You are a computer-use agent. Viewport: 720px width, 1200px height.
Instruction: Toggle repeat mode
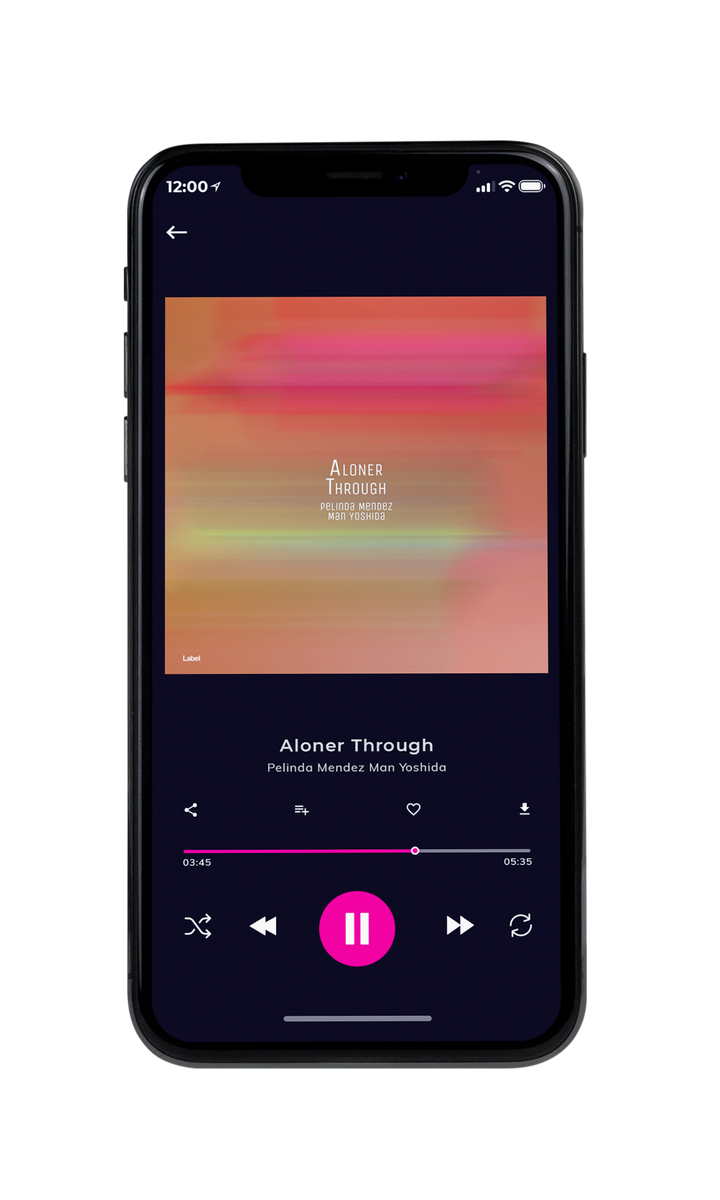point(521,926)
